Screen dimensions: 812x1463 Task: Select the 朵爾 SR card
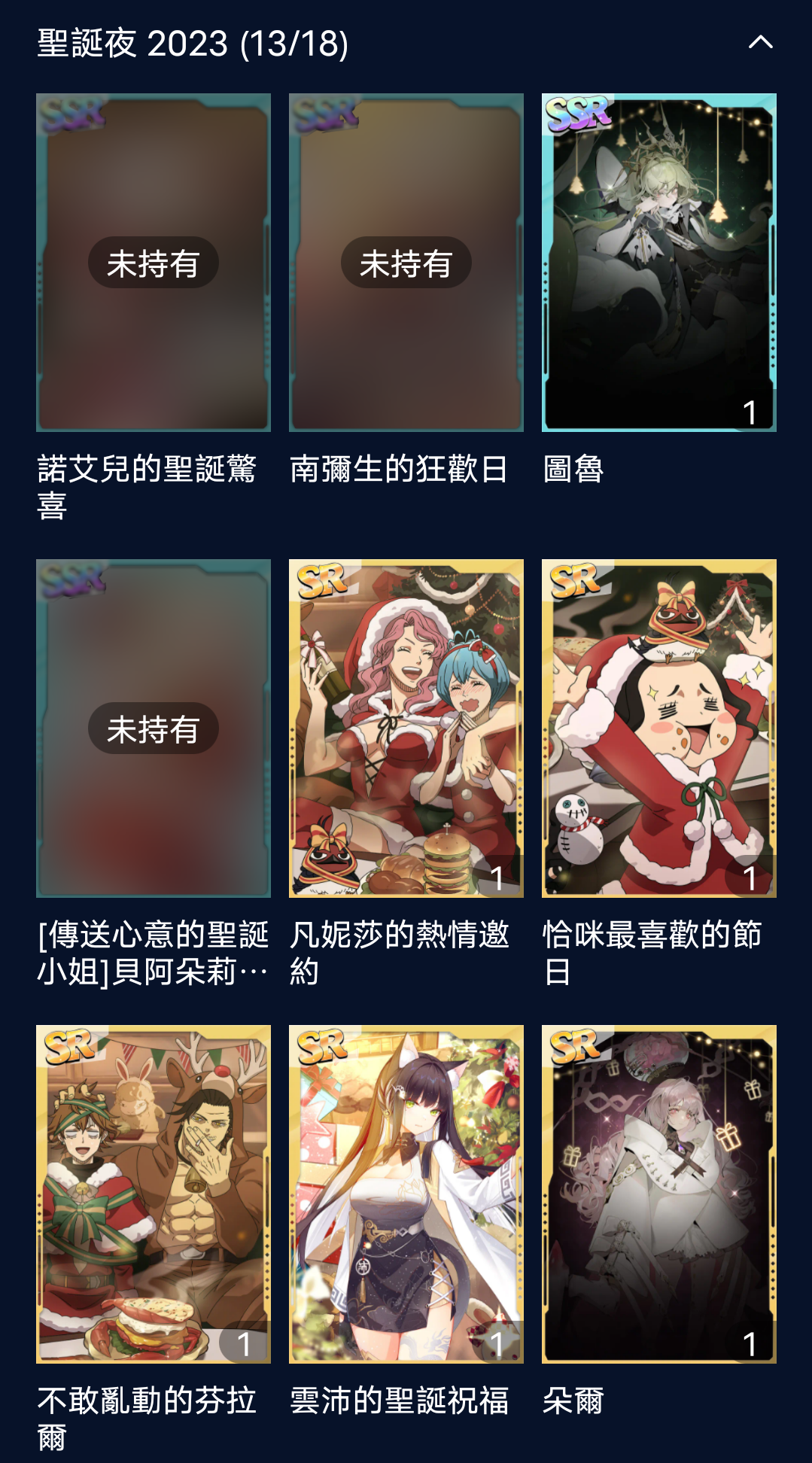point(658,1194)
